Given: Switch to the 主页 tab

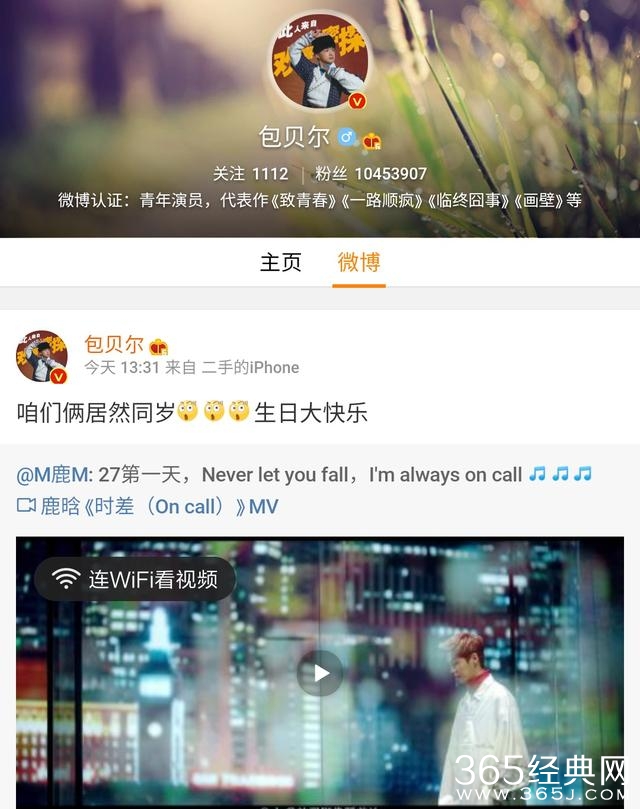Looking at the screenshot, I should [280, 263].
